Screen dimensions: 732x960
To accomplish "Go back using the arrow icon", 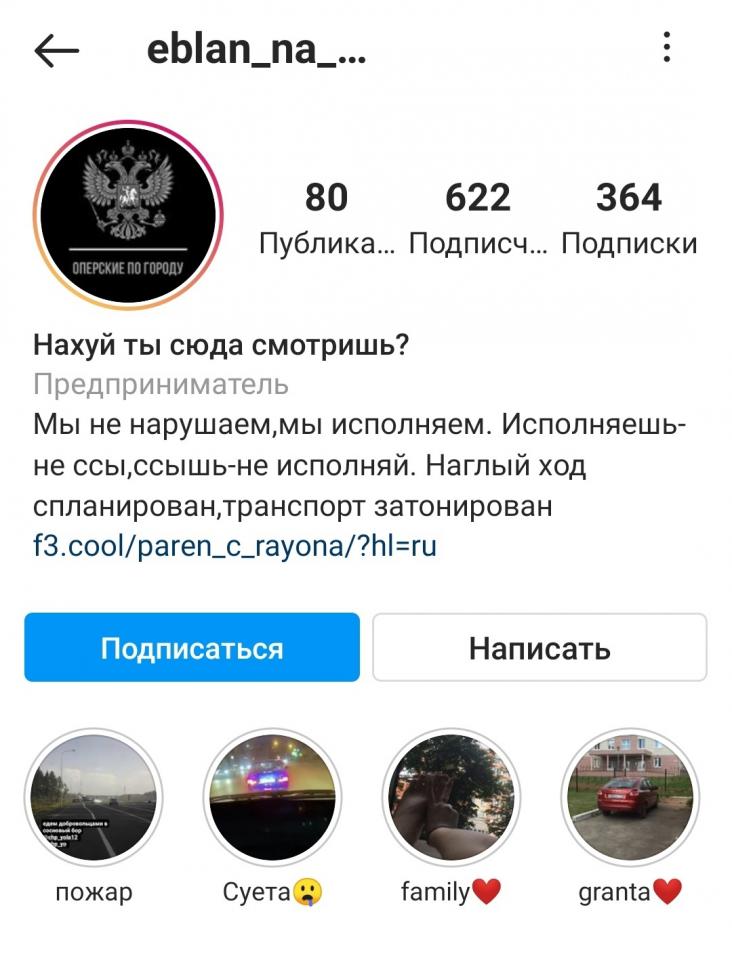I will click(56, 50).
